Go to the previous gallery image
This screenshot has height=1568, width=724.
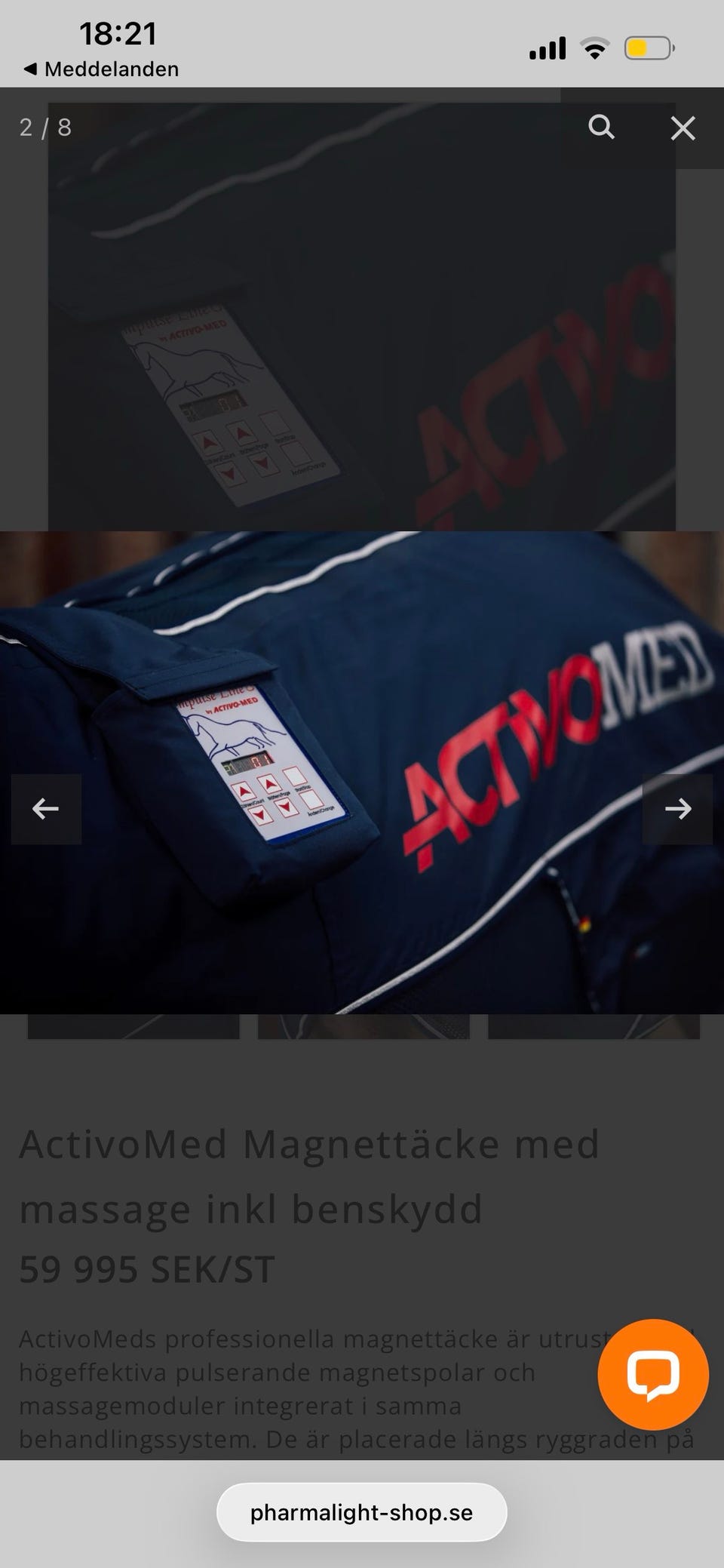coord(46,809)
